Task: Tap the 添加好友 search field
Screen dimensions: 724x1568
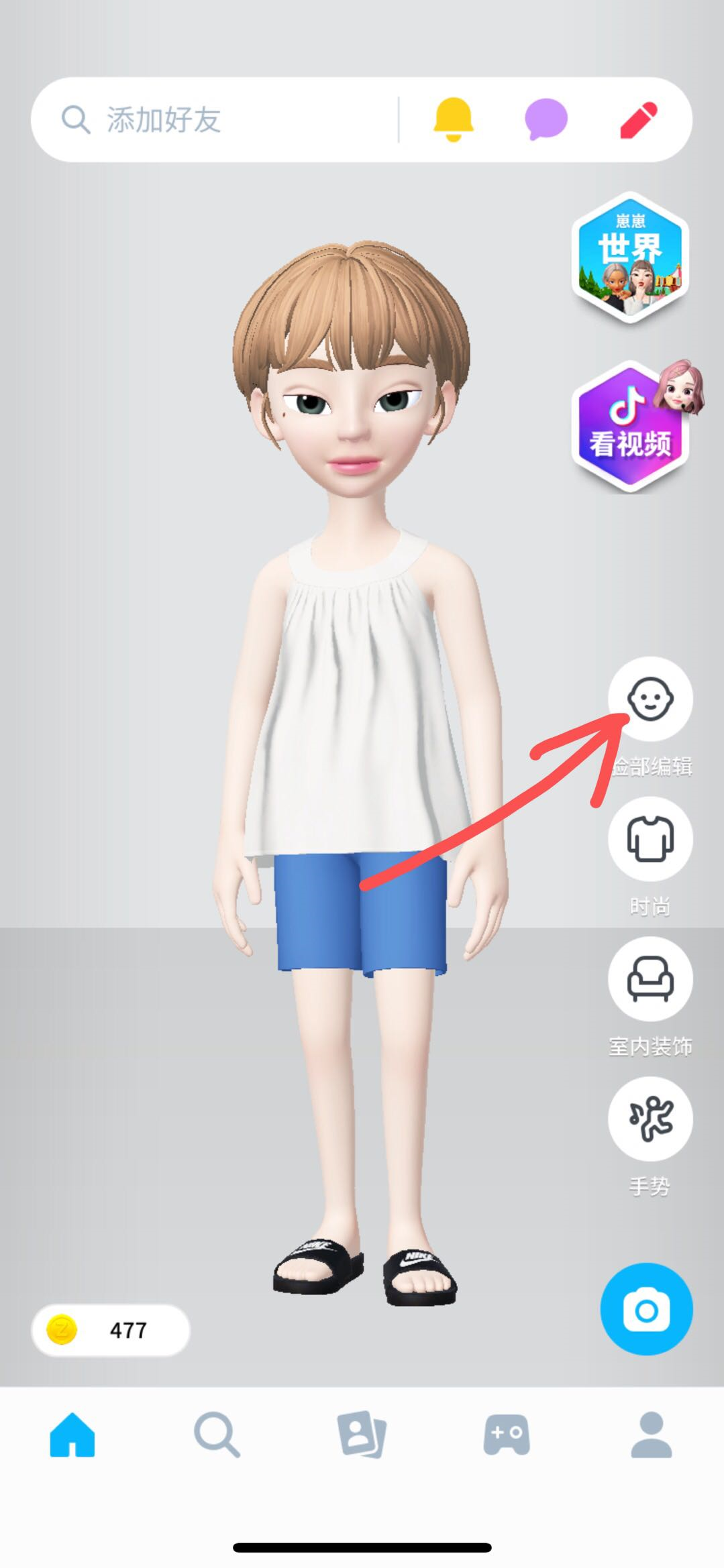Action: pos(215,120)
